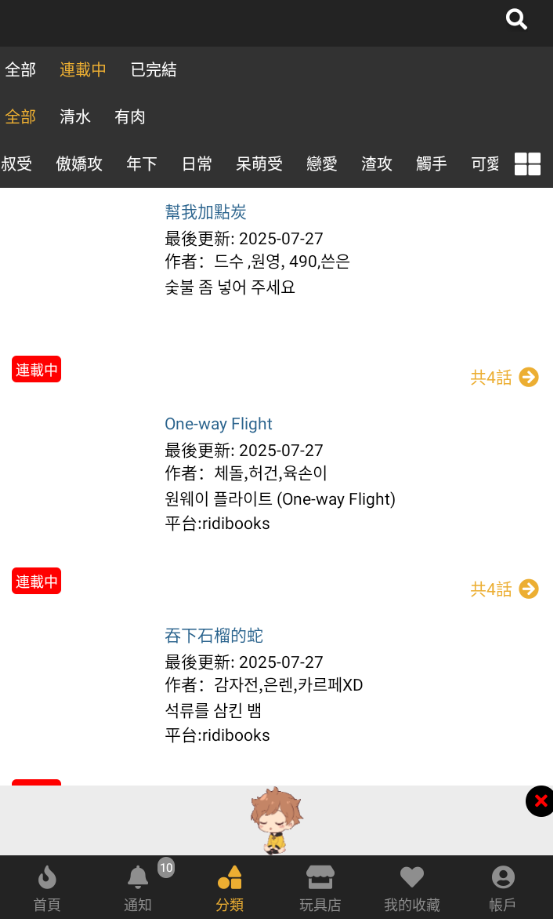Open the 通知 notifications tab
Image resolution: width=553 pixels, height=919 pixels.
coord(138,888)
